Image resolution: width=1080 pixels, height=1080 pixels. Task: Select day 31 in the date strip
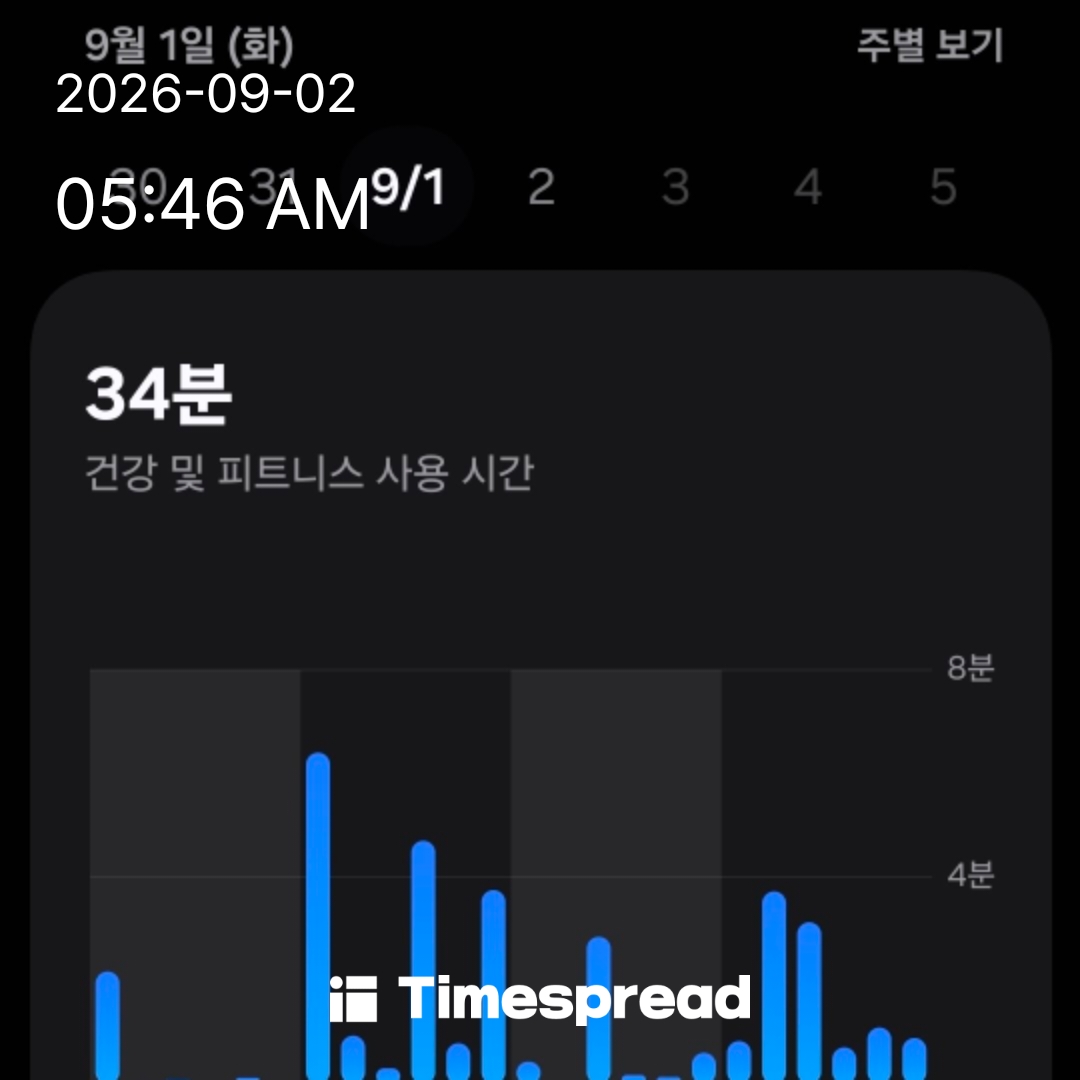(x=272, y=186)
